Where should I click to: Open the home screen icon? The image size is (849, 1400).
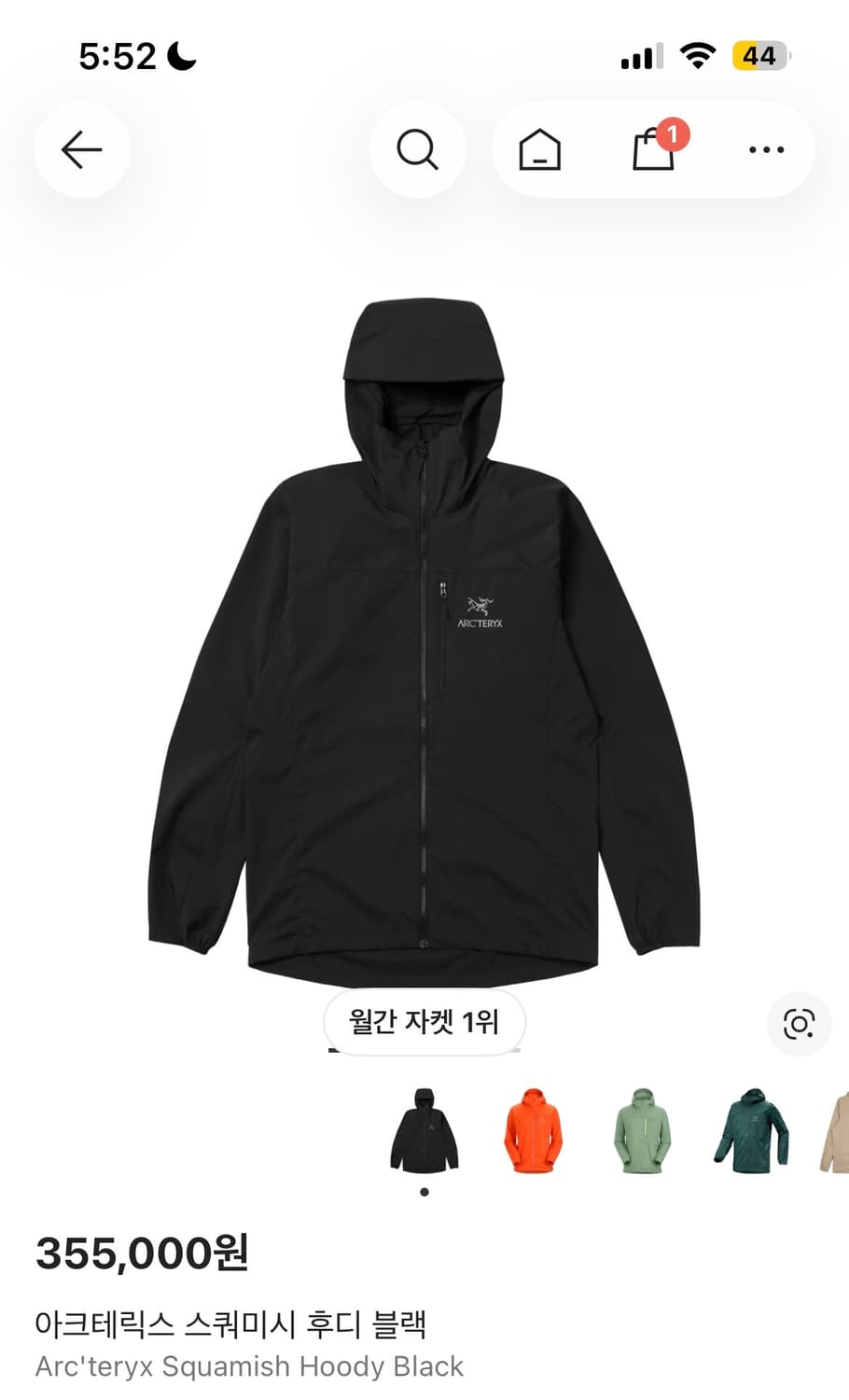tap(541, 149)
